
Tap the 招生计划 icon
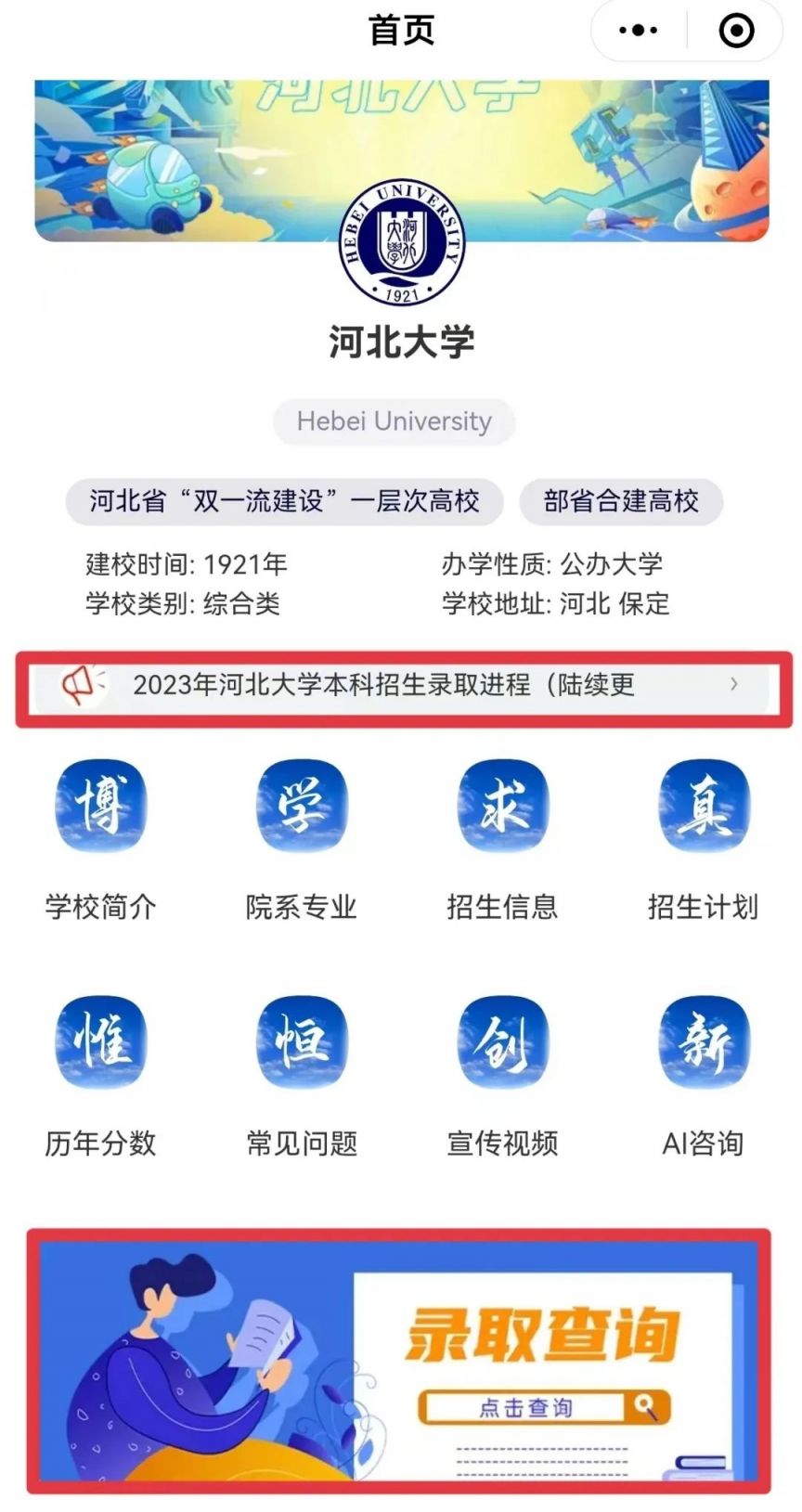704,808
